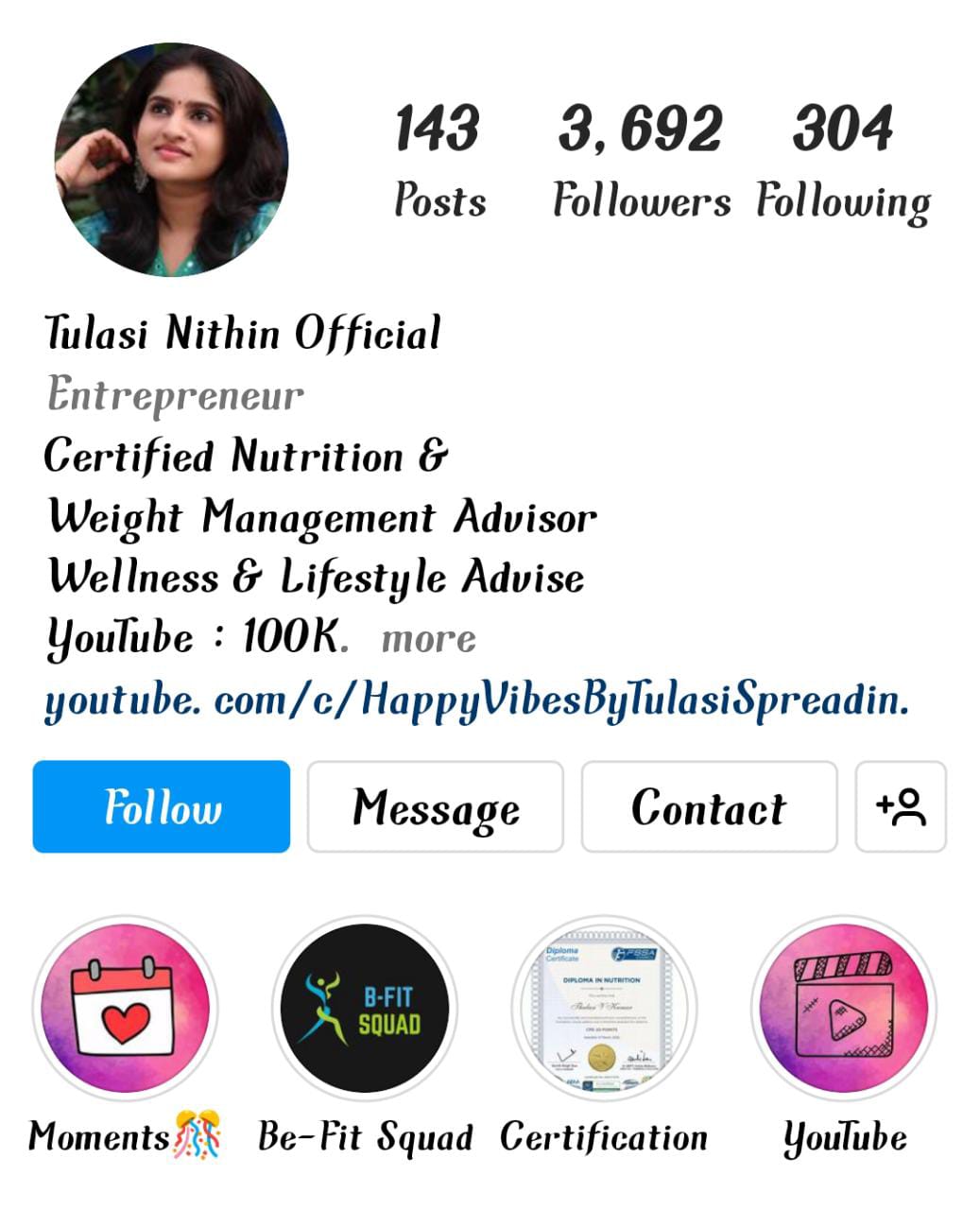View the profile picture
Image resolution: width=980 pixels, height=1210 pixels.
171,160
